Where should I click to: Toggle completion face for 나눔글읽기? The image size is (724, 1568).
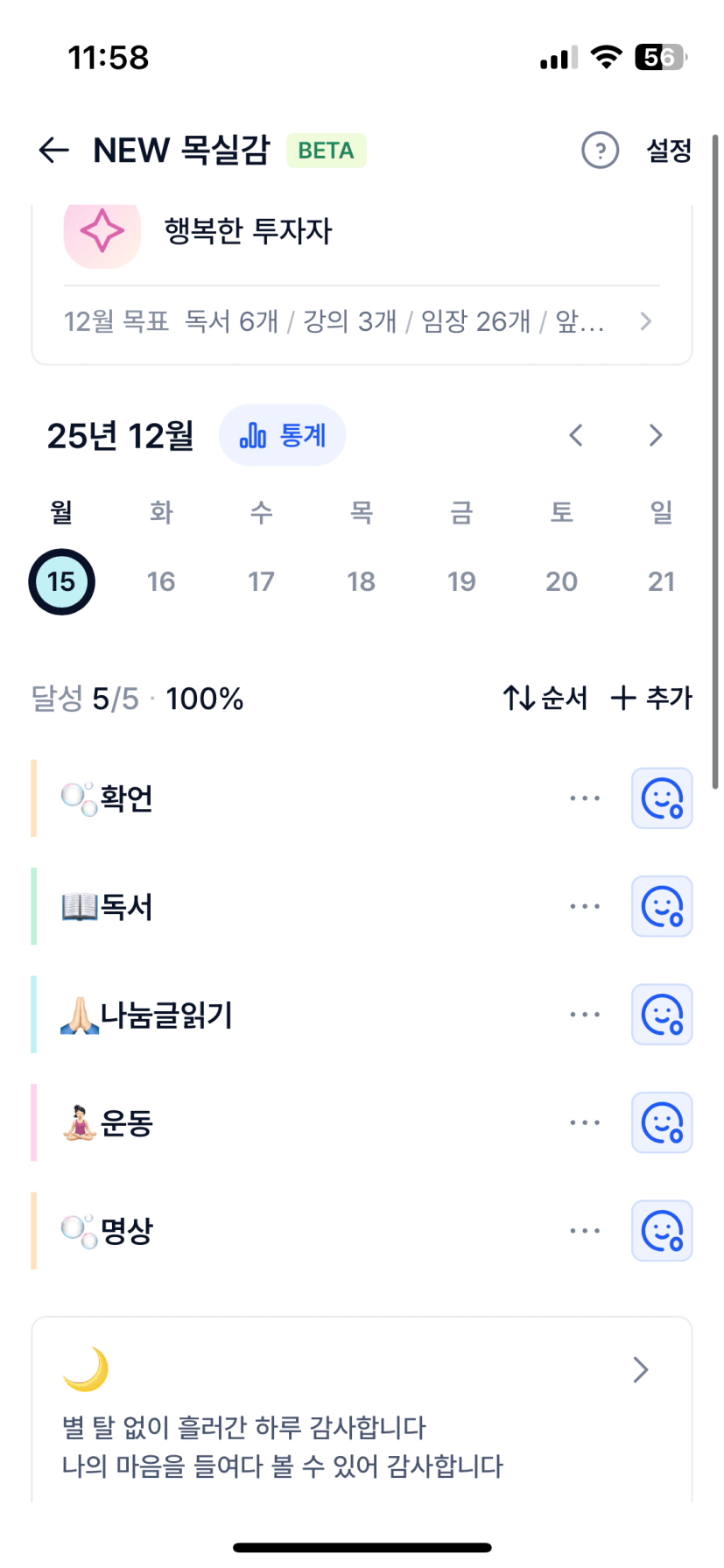(662, 1015)
